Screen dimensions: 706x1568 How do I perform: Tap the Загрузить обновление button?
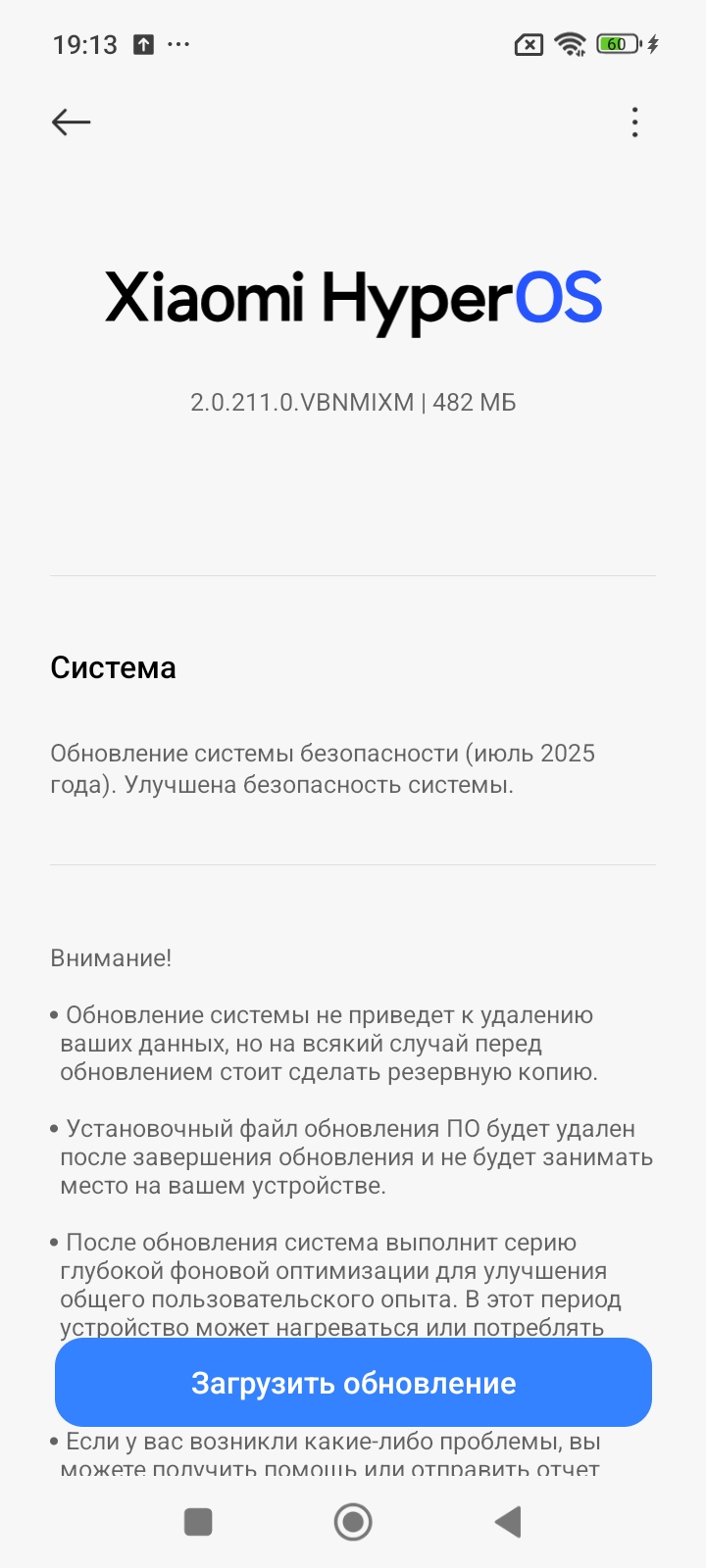click(353, 1382)
